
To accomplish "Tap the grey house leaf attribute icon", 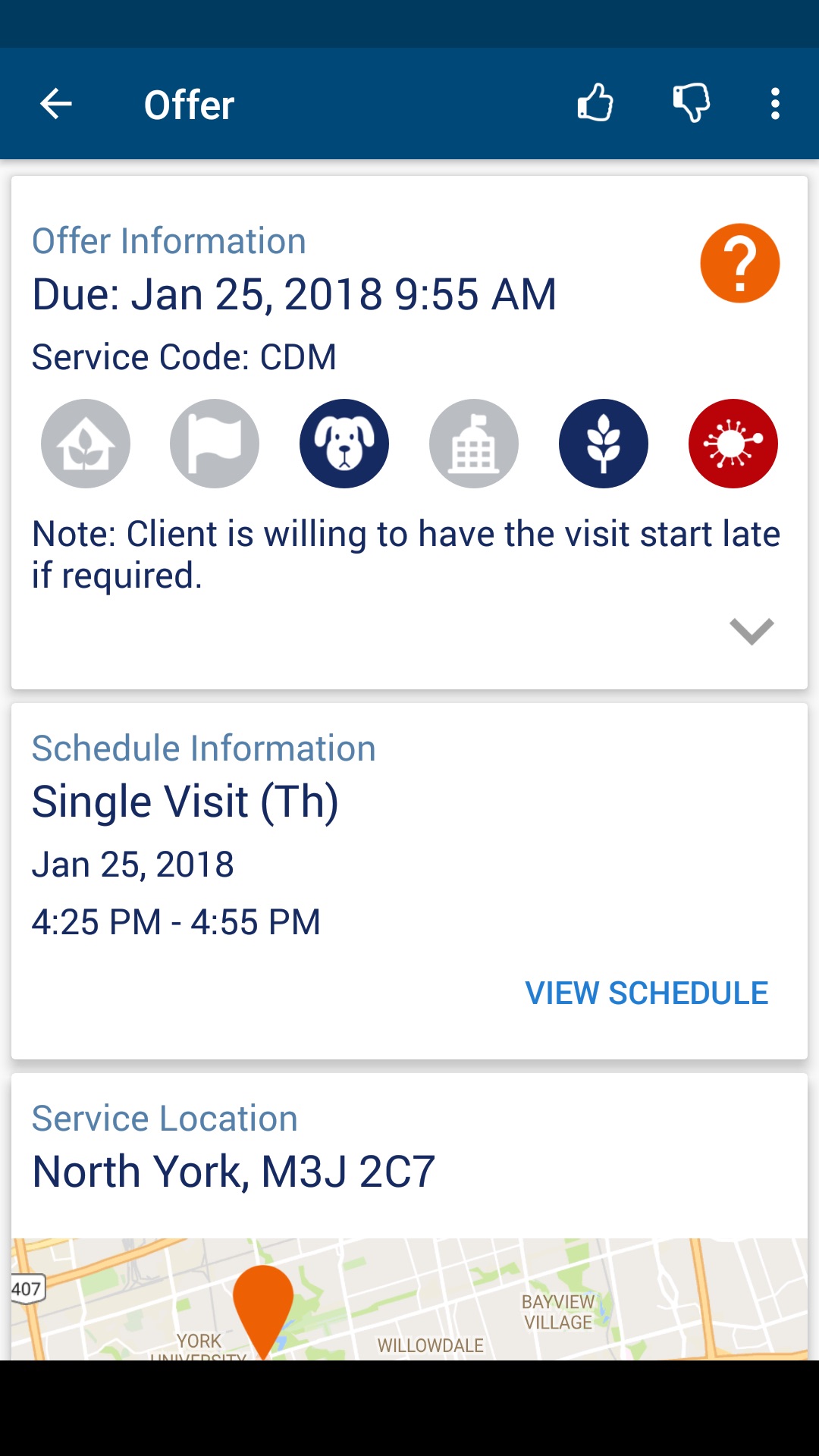I will coord(86,444).
